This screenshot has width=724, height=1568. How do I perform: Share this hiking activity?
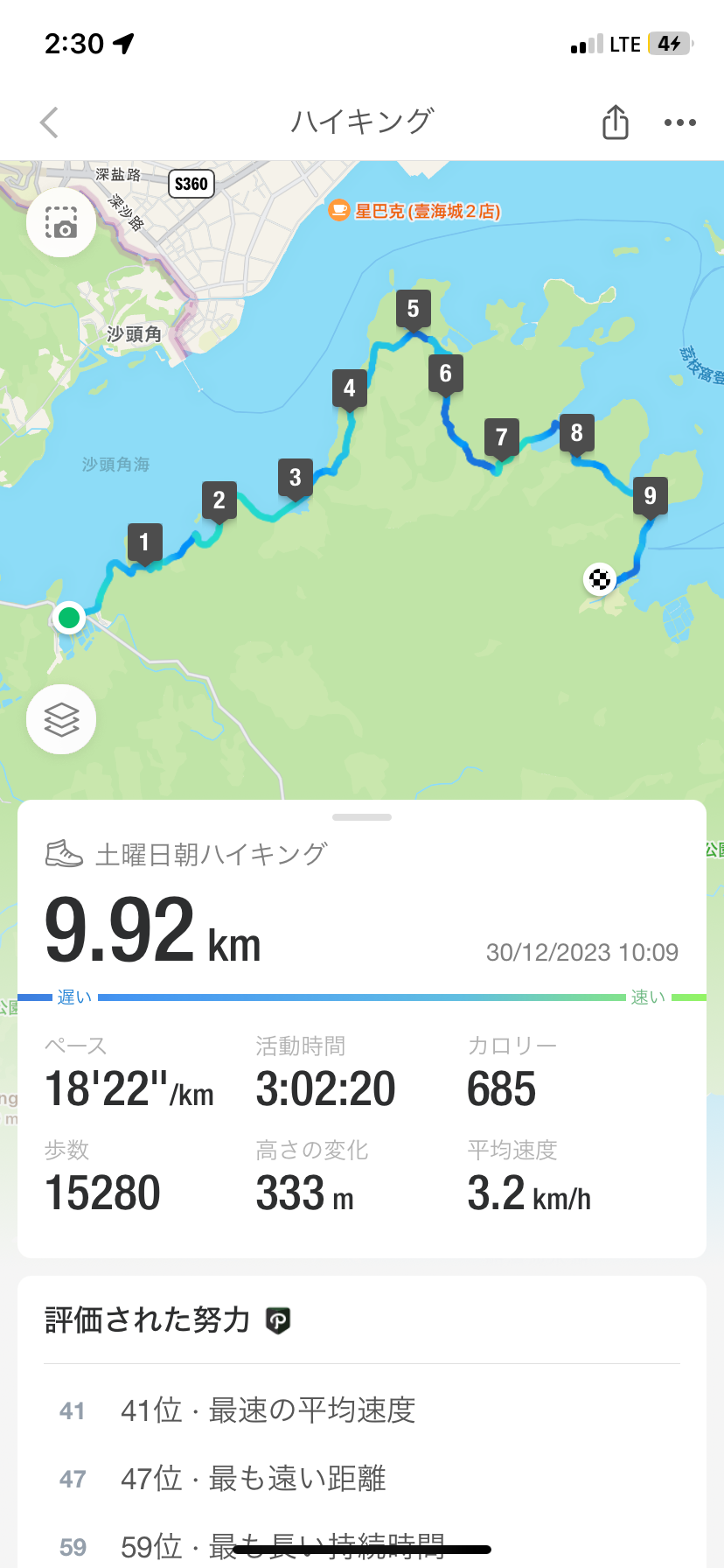pyautogui.click(x=615, y=122)
